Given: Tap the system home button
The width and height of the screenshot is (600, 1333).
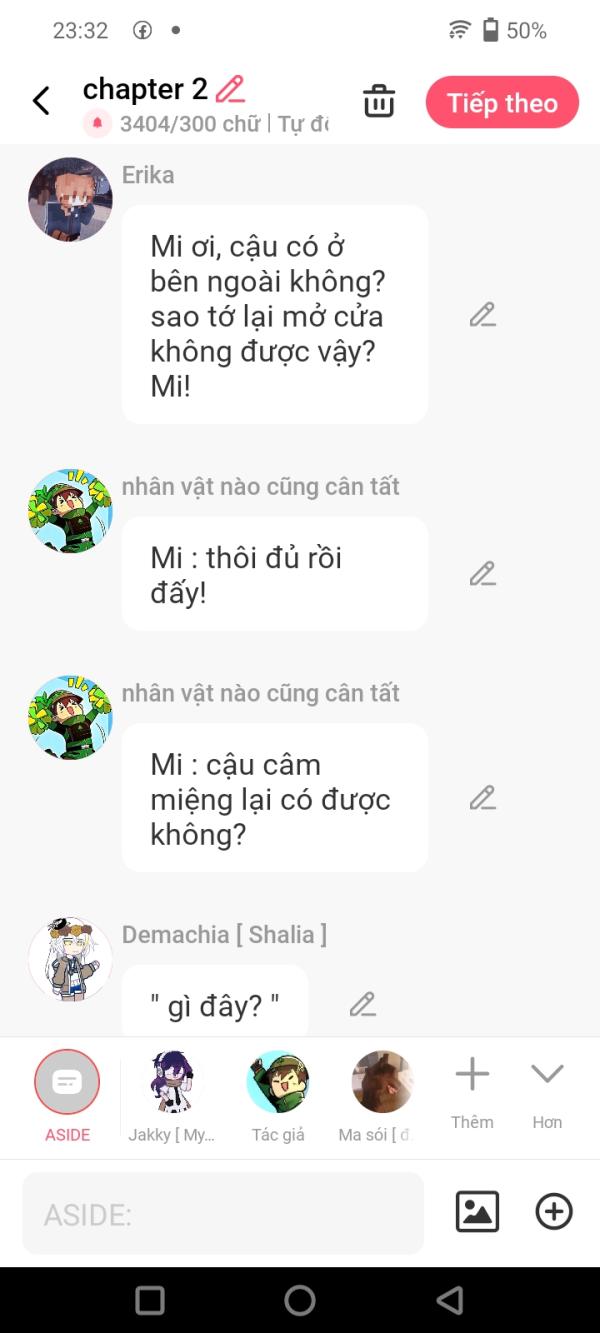Looking at the screenshot, I should point(300,1300).
